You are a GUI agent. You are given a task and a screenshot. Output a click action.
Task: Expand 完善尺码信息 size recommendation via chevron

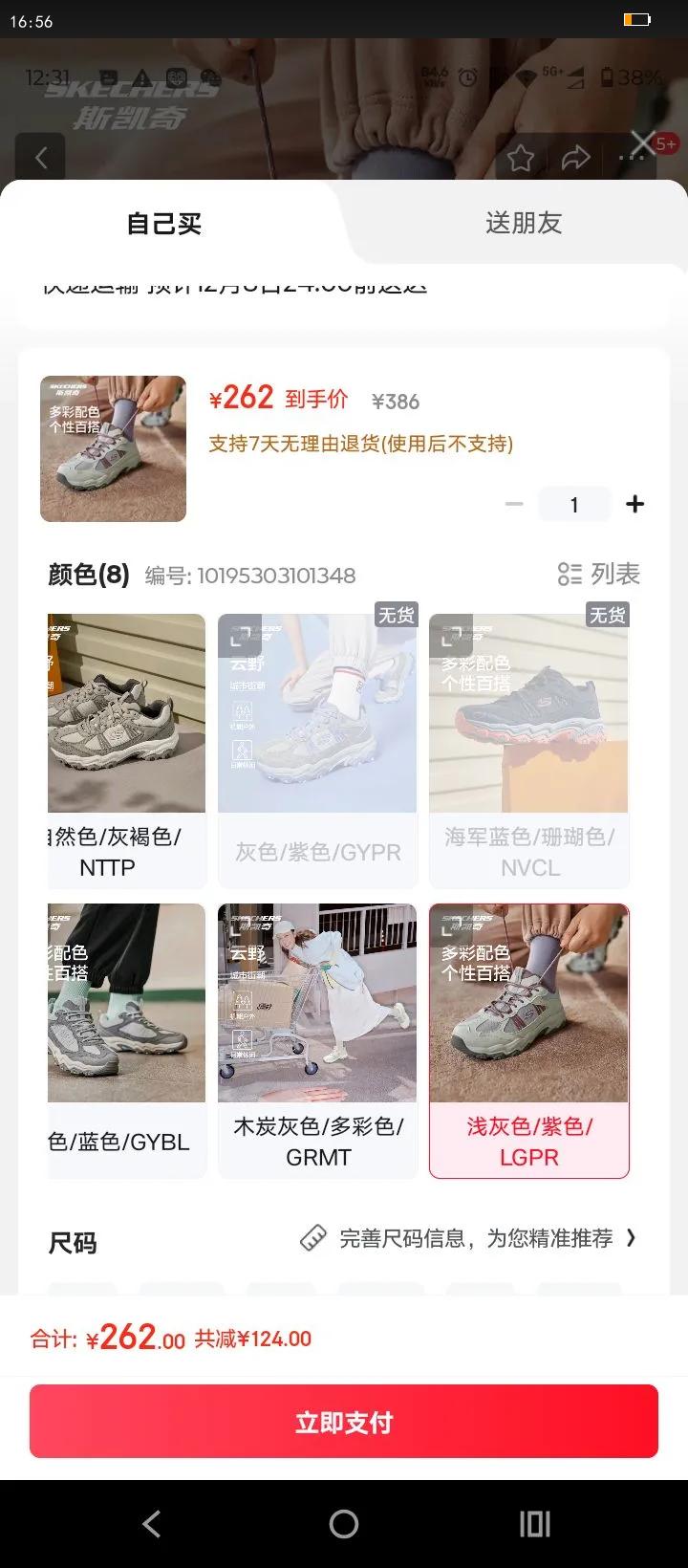point(632,1237)
